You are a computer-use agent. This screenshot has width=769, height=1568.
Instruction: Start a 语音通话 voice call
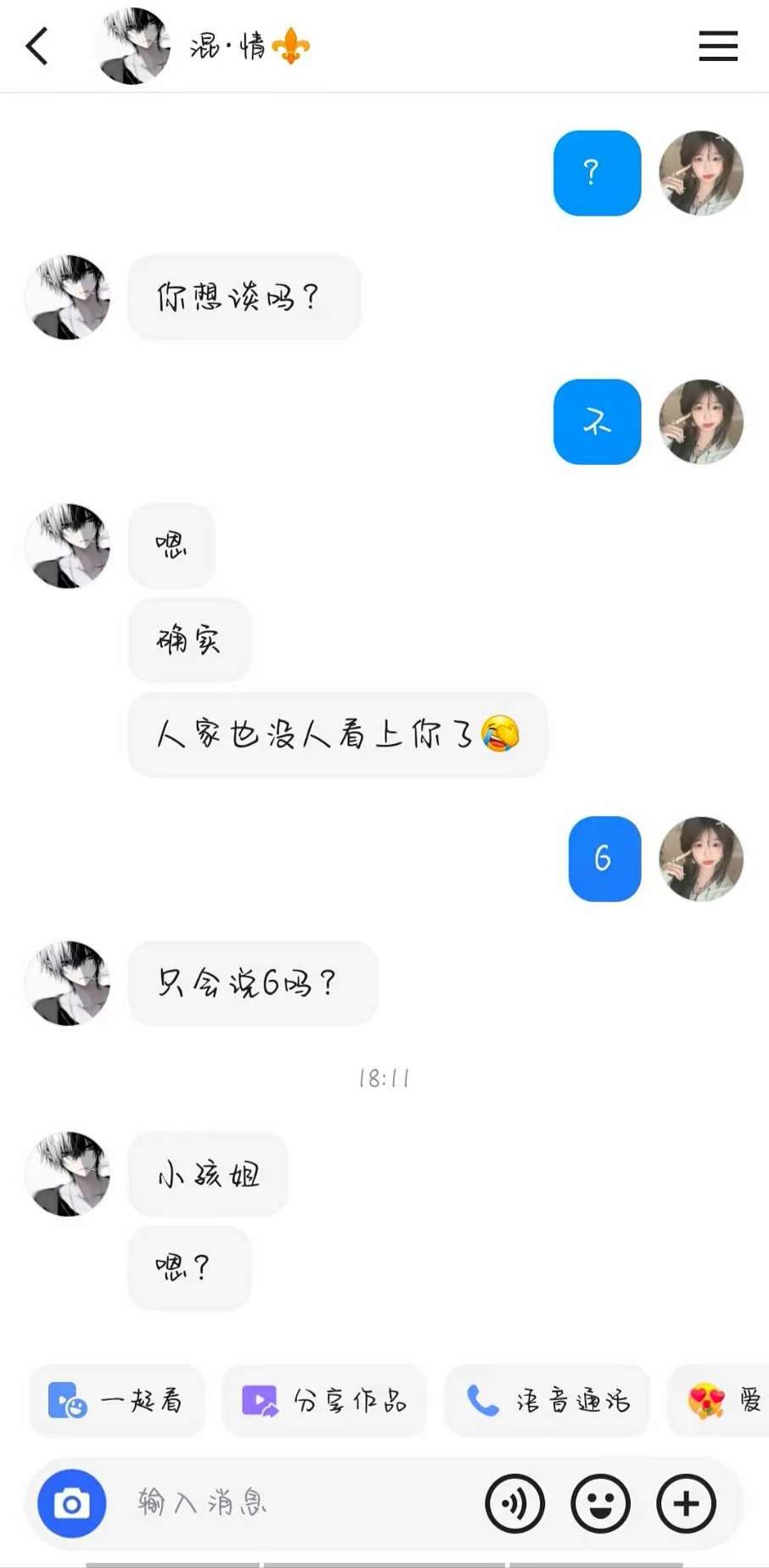coord(547,1400)
